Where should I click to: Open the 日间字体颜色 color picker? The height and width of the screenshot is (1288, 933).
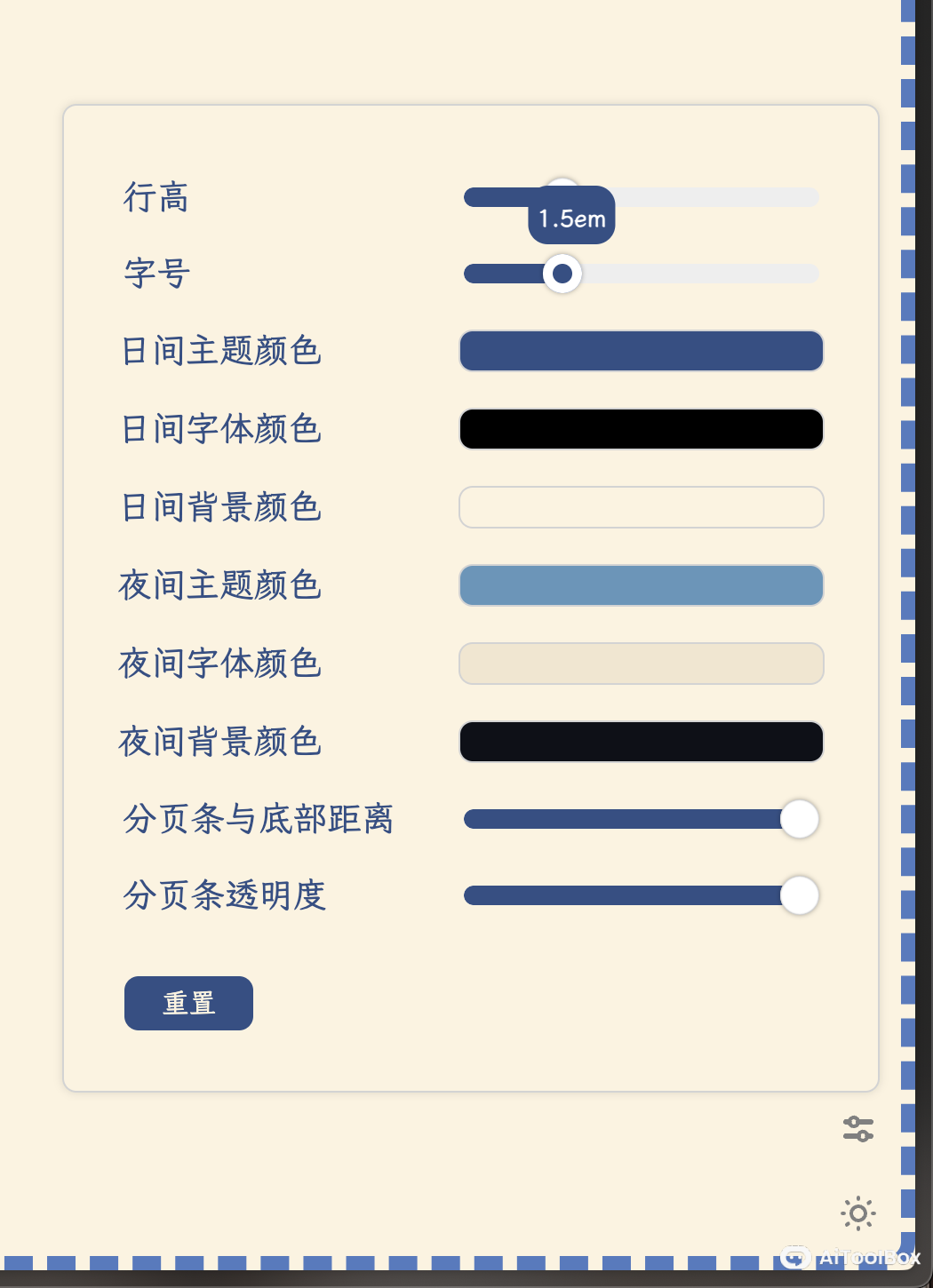(641, 429)
